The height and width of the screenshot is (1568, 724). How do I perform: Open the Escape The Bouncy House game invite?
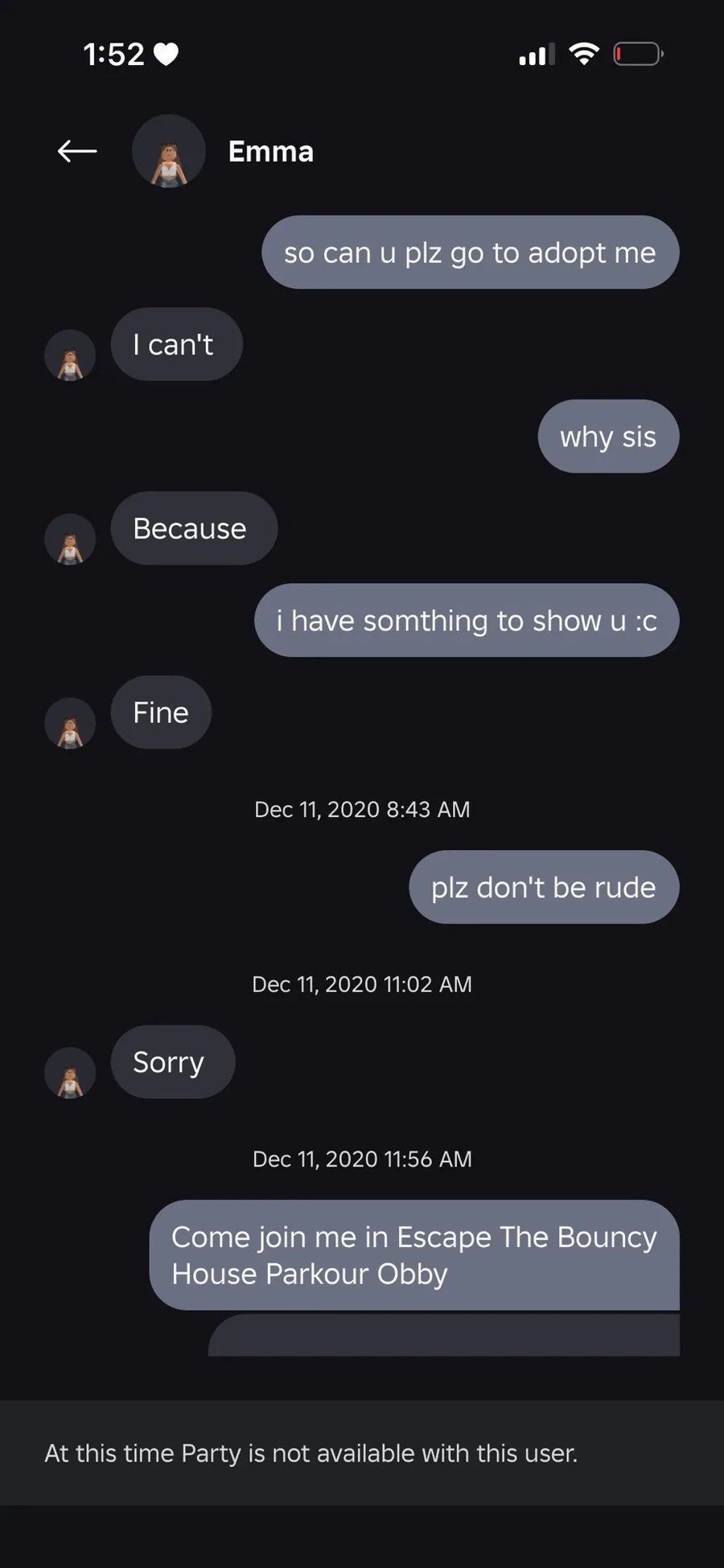pos(413,1255)
